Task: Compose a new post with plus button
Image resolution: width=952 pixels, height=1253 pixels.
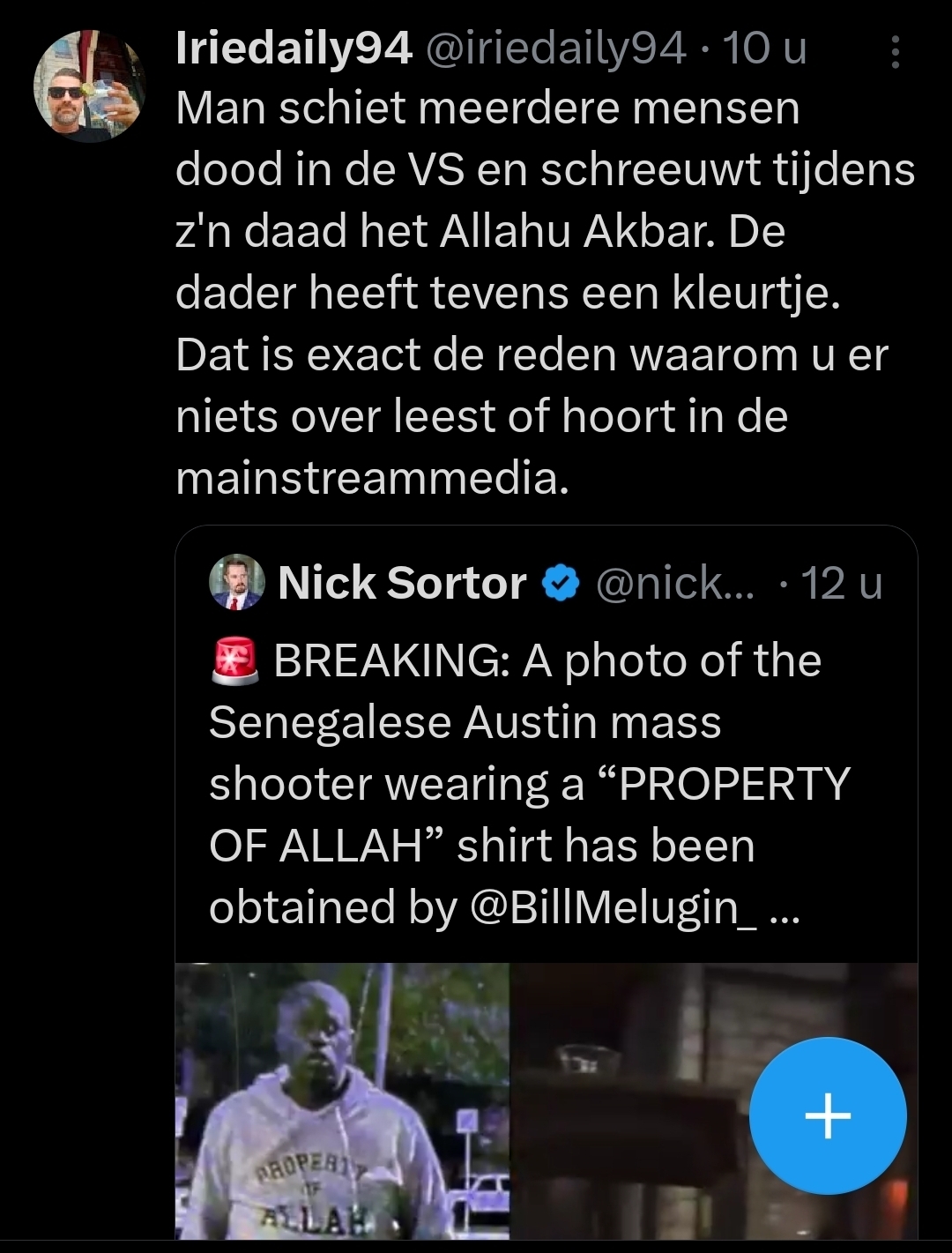Action: tap(828, 1115)
